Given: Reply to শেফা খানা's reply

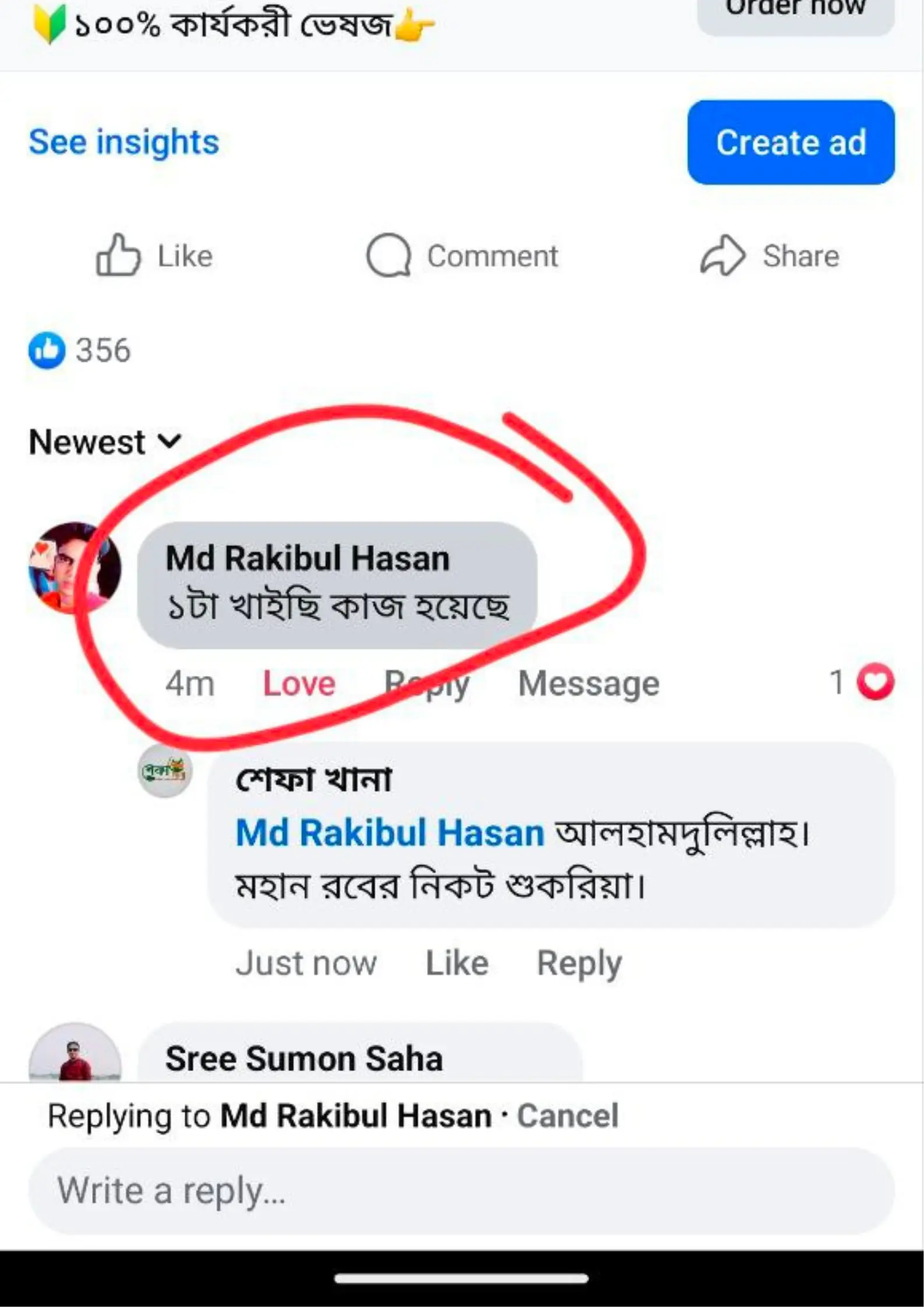Looking at the screenshot, I should click(579, 963).
